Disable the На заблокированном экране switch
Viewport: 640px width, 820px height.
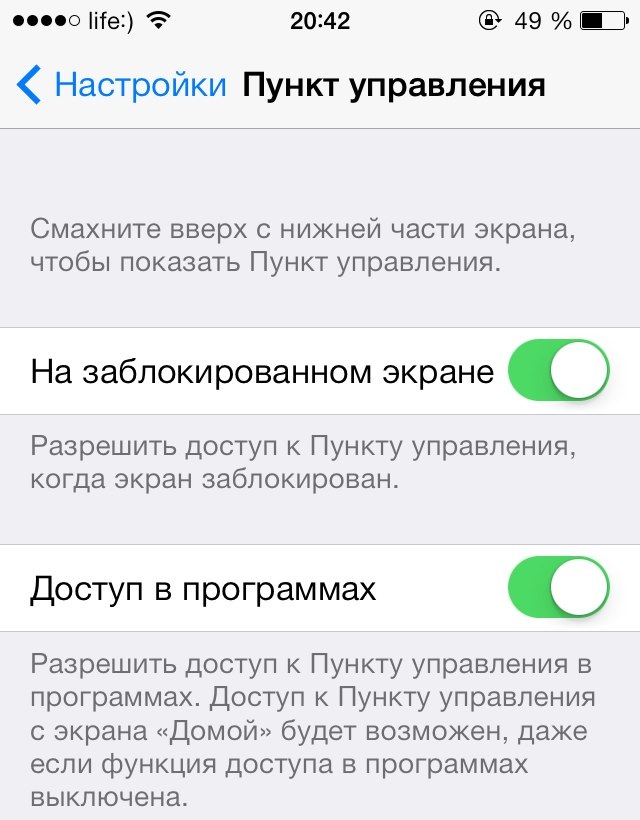tap(559, 371)
